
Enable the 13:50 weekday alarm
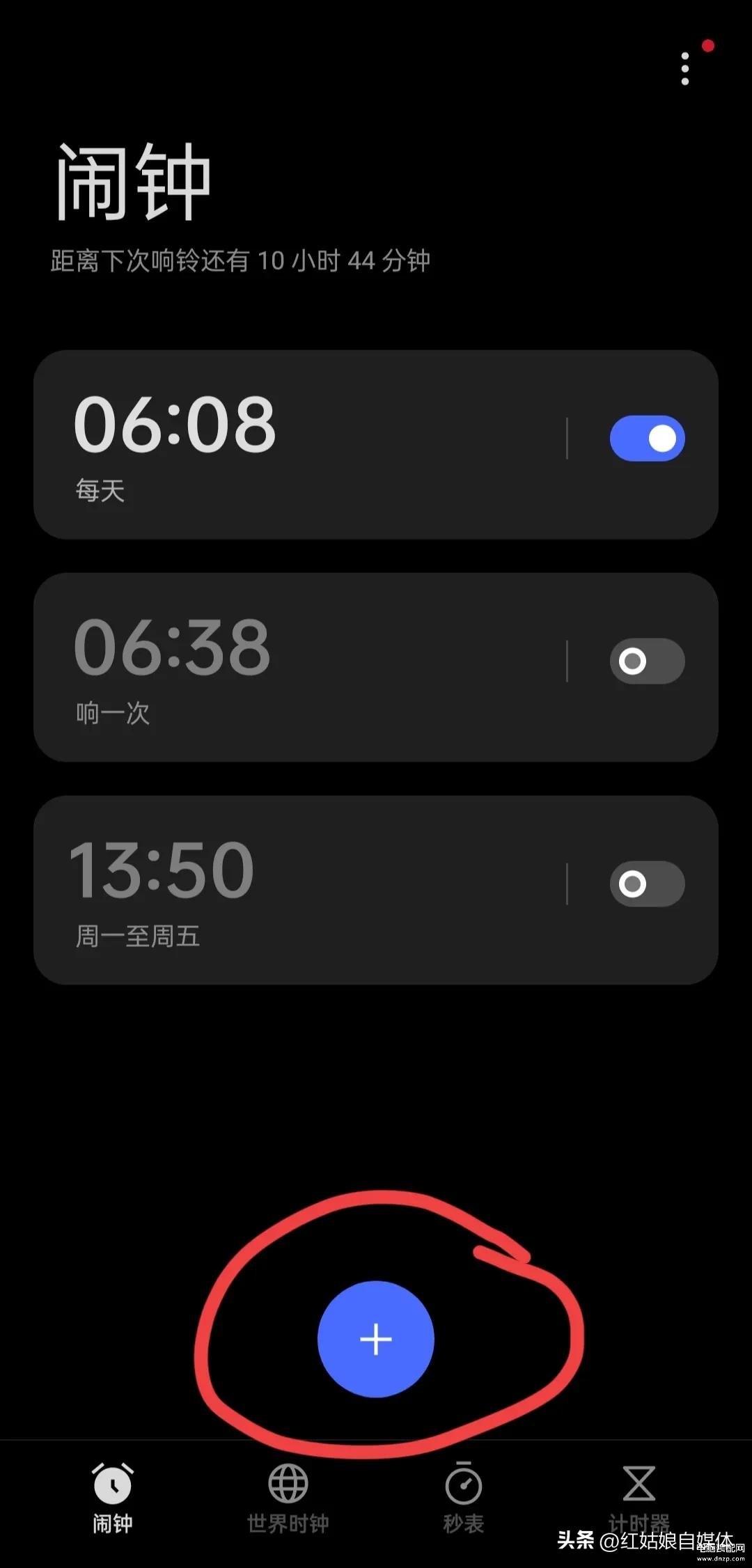(648, 884)
